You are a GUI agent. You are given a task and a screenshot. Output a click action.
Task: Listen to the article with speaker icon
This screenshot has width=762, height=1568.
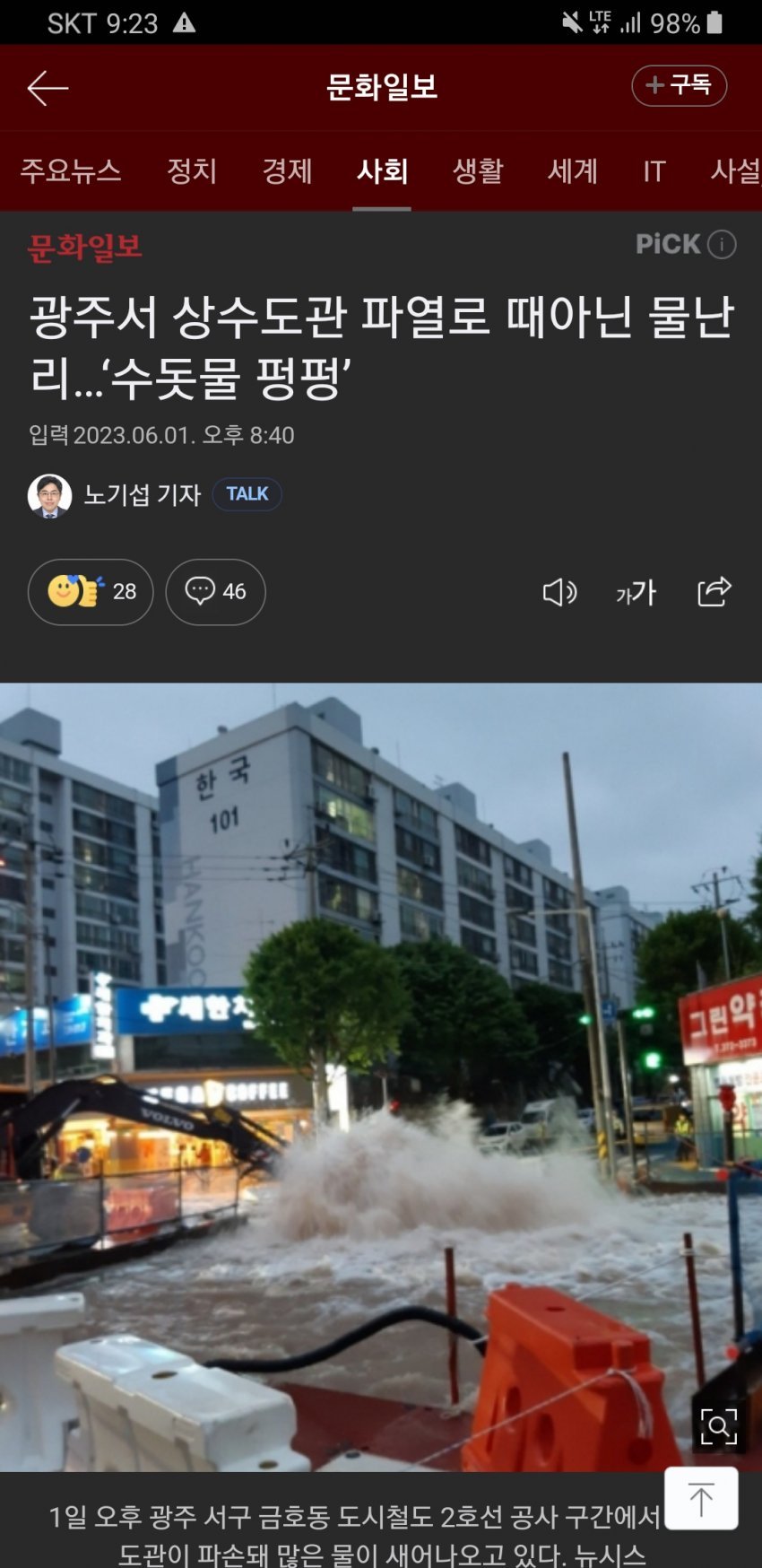pos(560,592)
